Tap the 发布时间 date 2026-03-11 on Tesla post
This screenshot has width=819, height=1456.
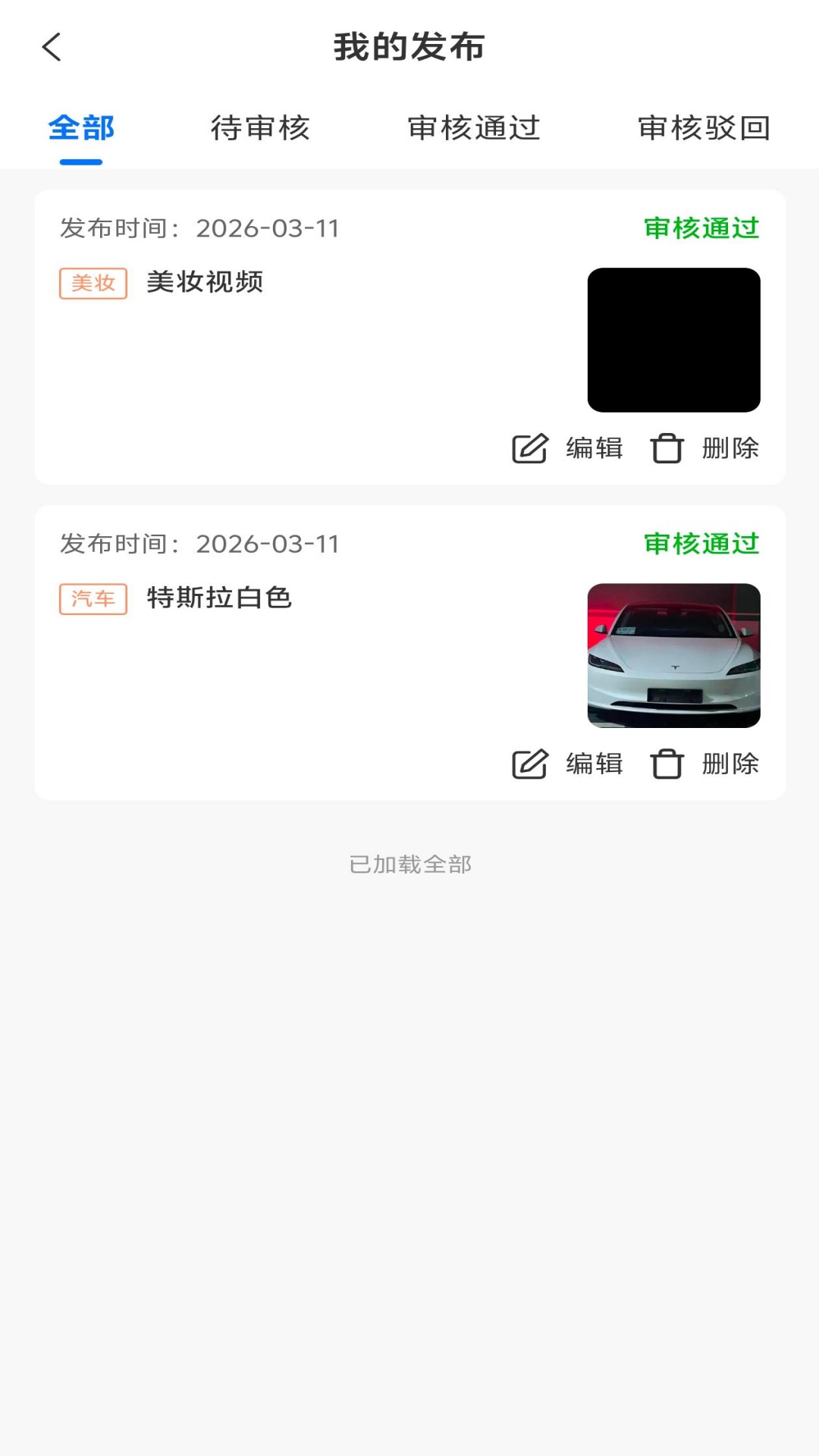[200, 543]
